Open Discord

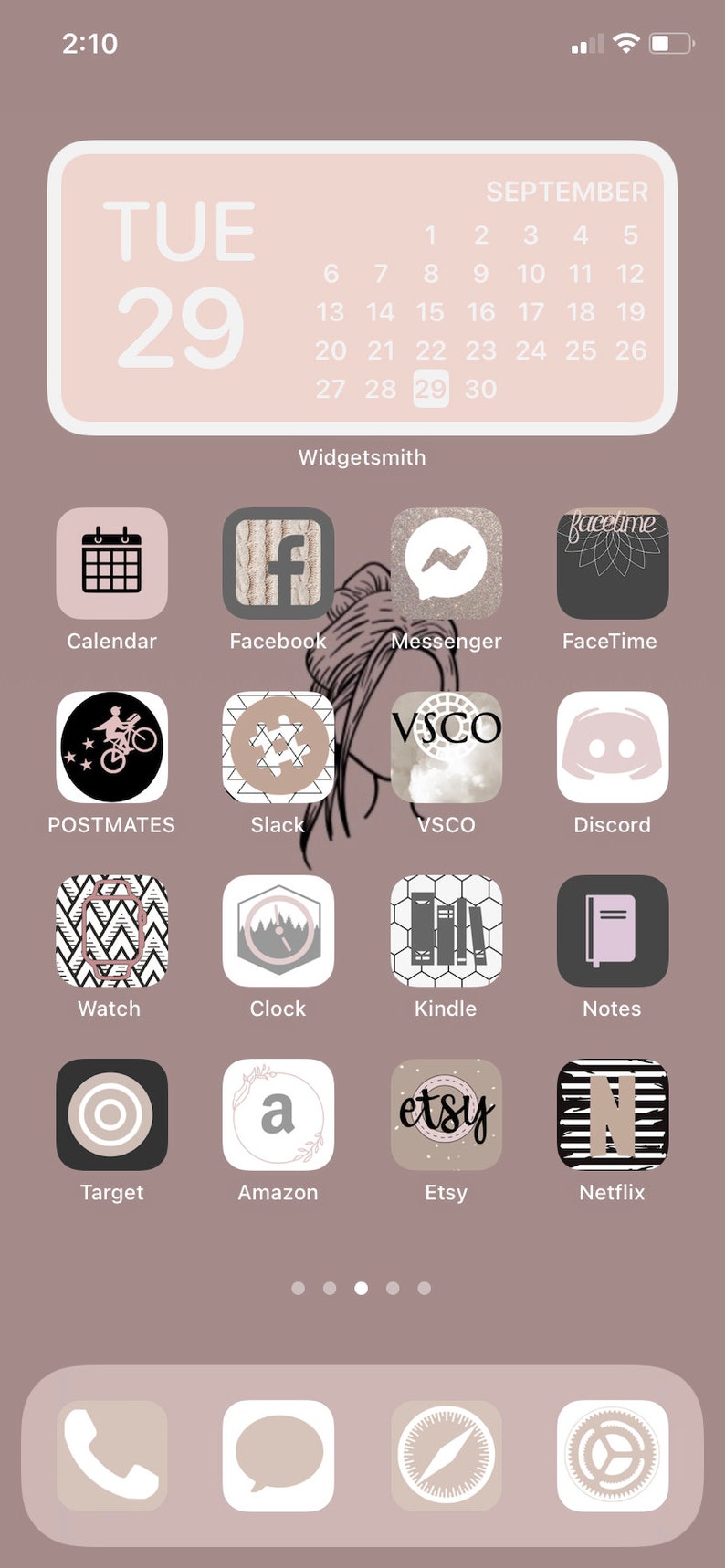click(x=613, y=747)
